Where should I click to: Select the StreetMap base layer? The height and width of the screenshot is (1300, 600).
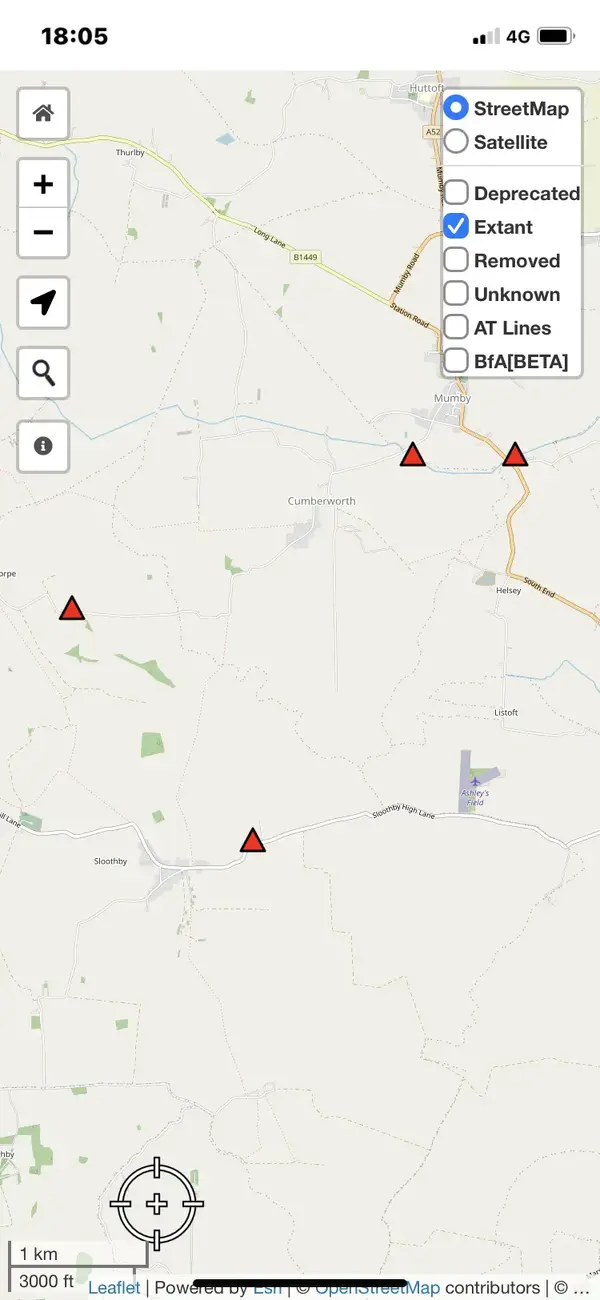[456, 108]
